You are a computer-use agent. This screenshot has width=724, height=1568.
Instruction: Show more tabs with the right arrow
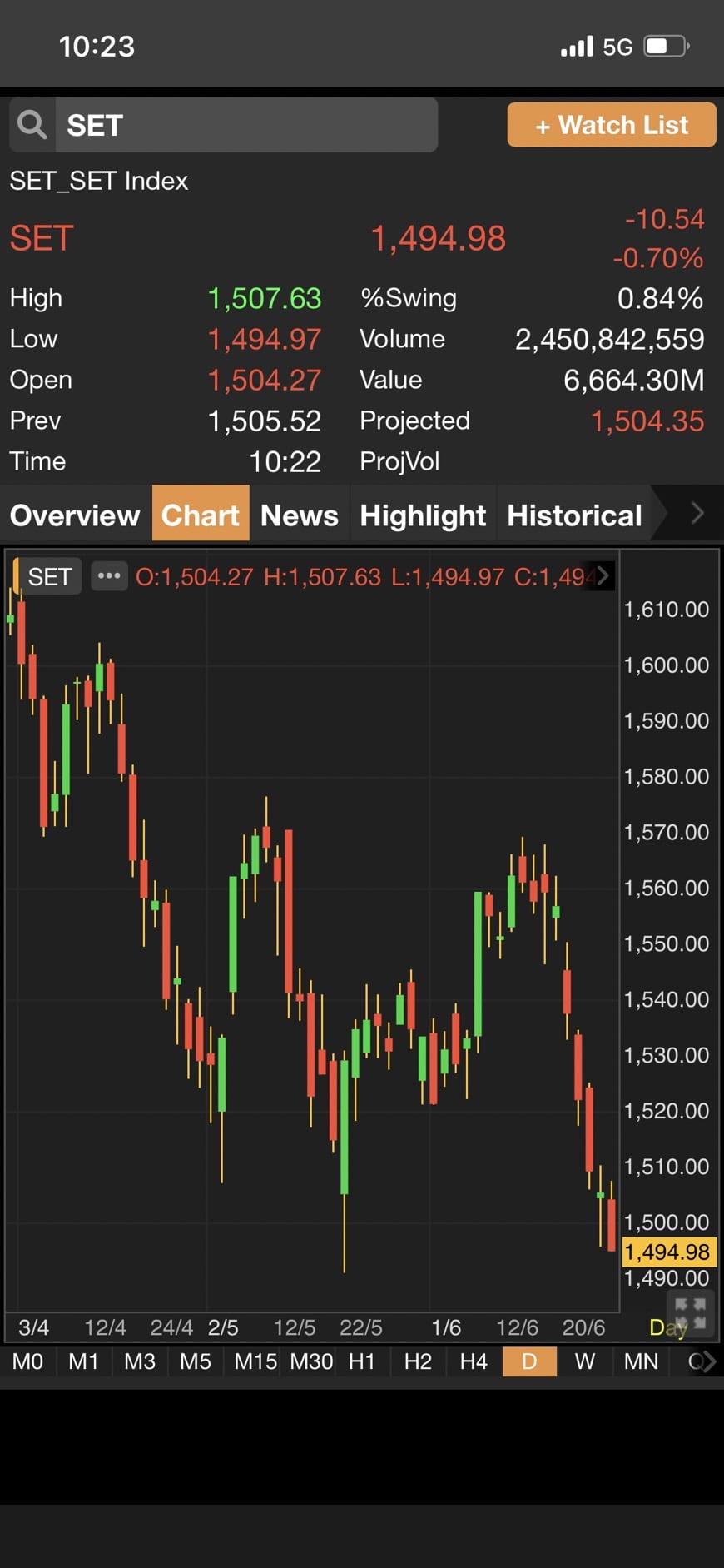tap(697, 514)
